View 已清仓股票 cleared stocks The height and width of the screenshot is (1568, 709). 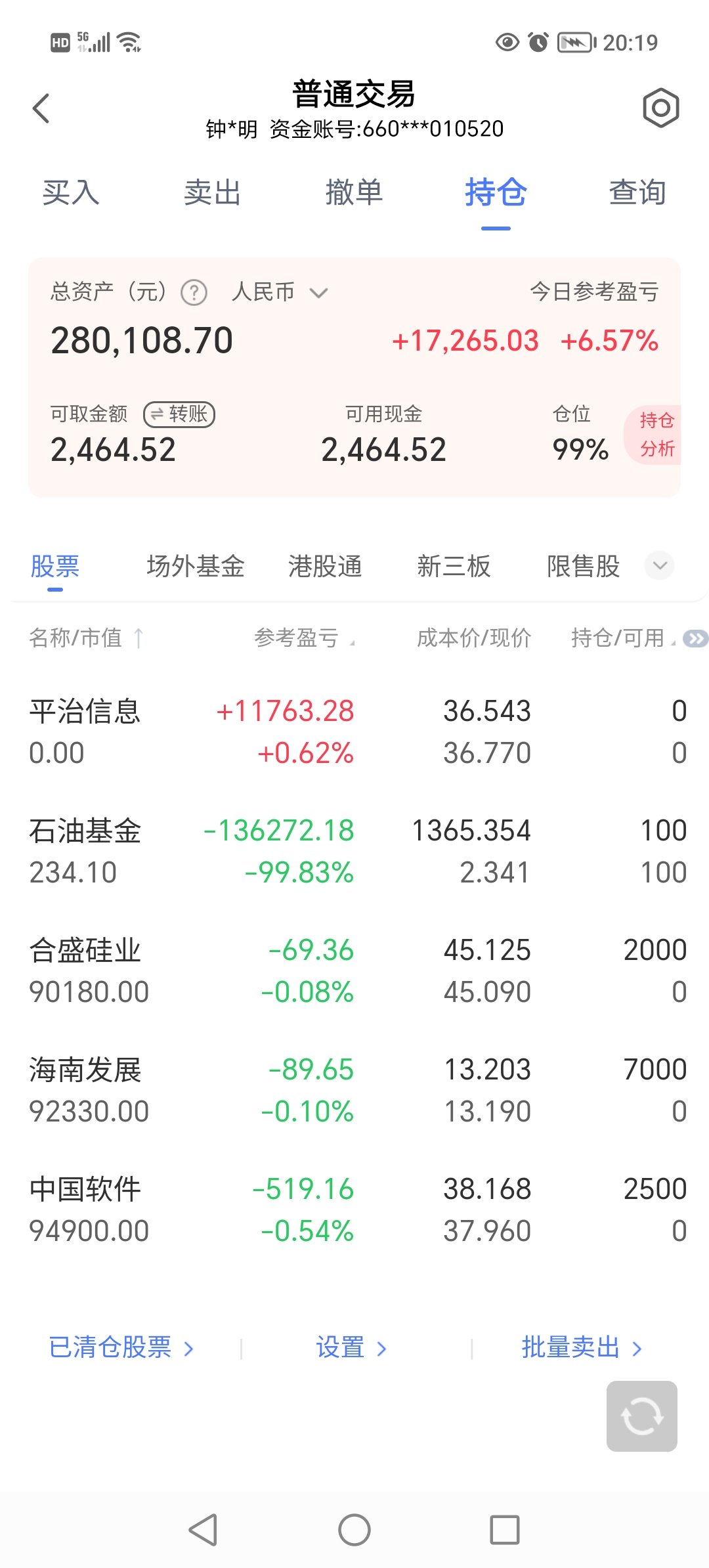(x=121, y=1347)
